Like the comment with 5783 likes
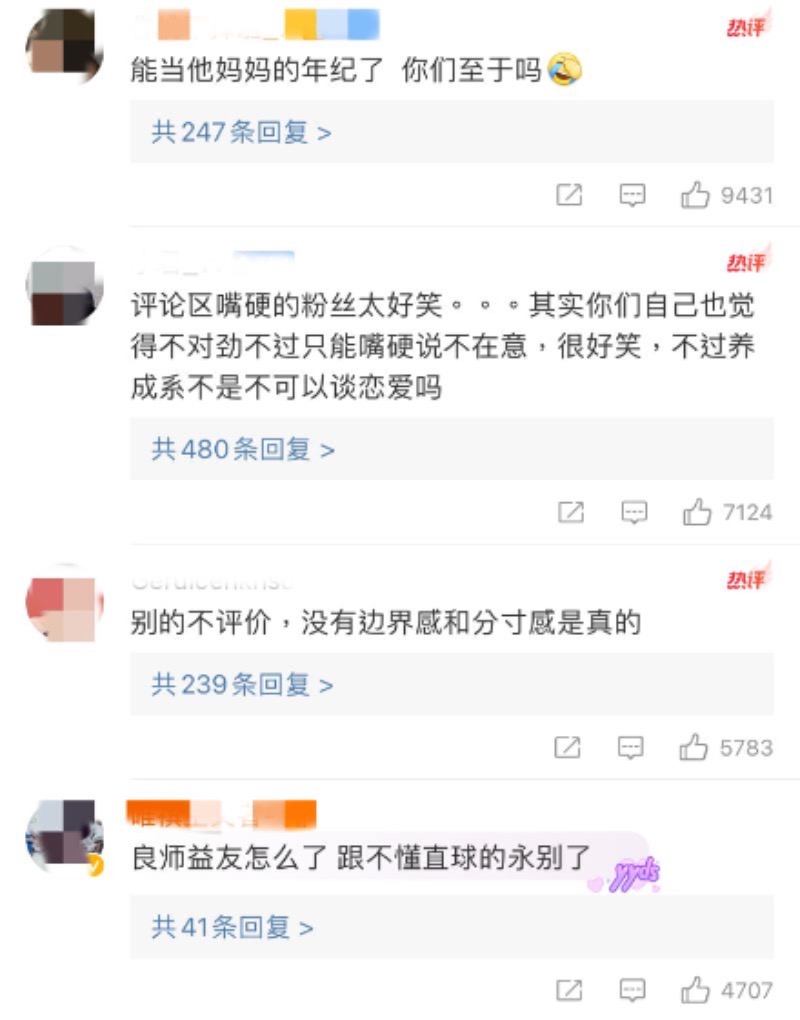Viewport: 800px width, 1020px height. click(694, 747)
